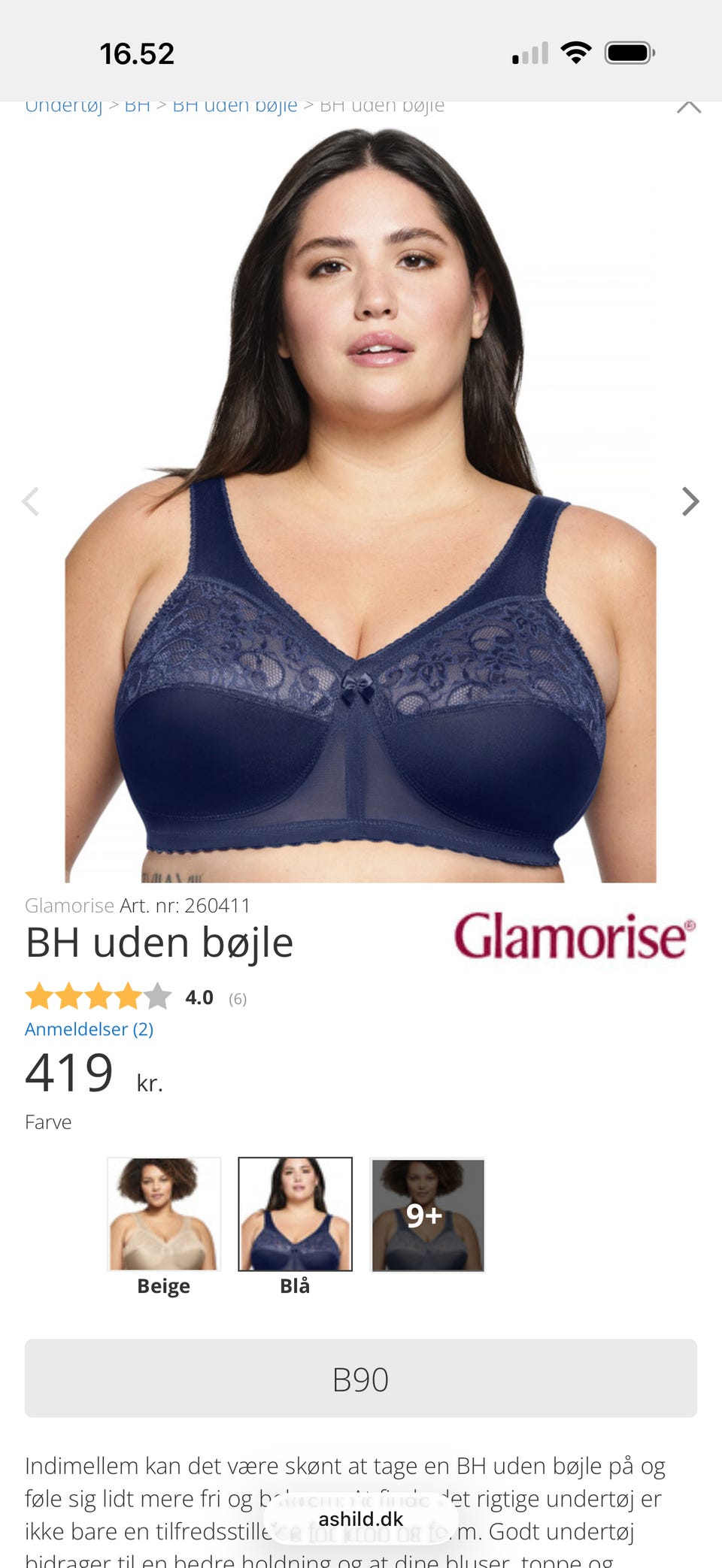Select the Blå color option
This screenshot has width=722, height=1568.
[x=296, y=1215]
